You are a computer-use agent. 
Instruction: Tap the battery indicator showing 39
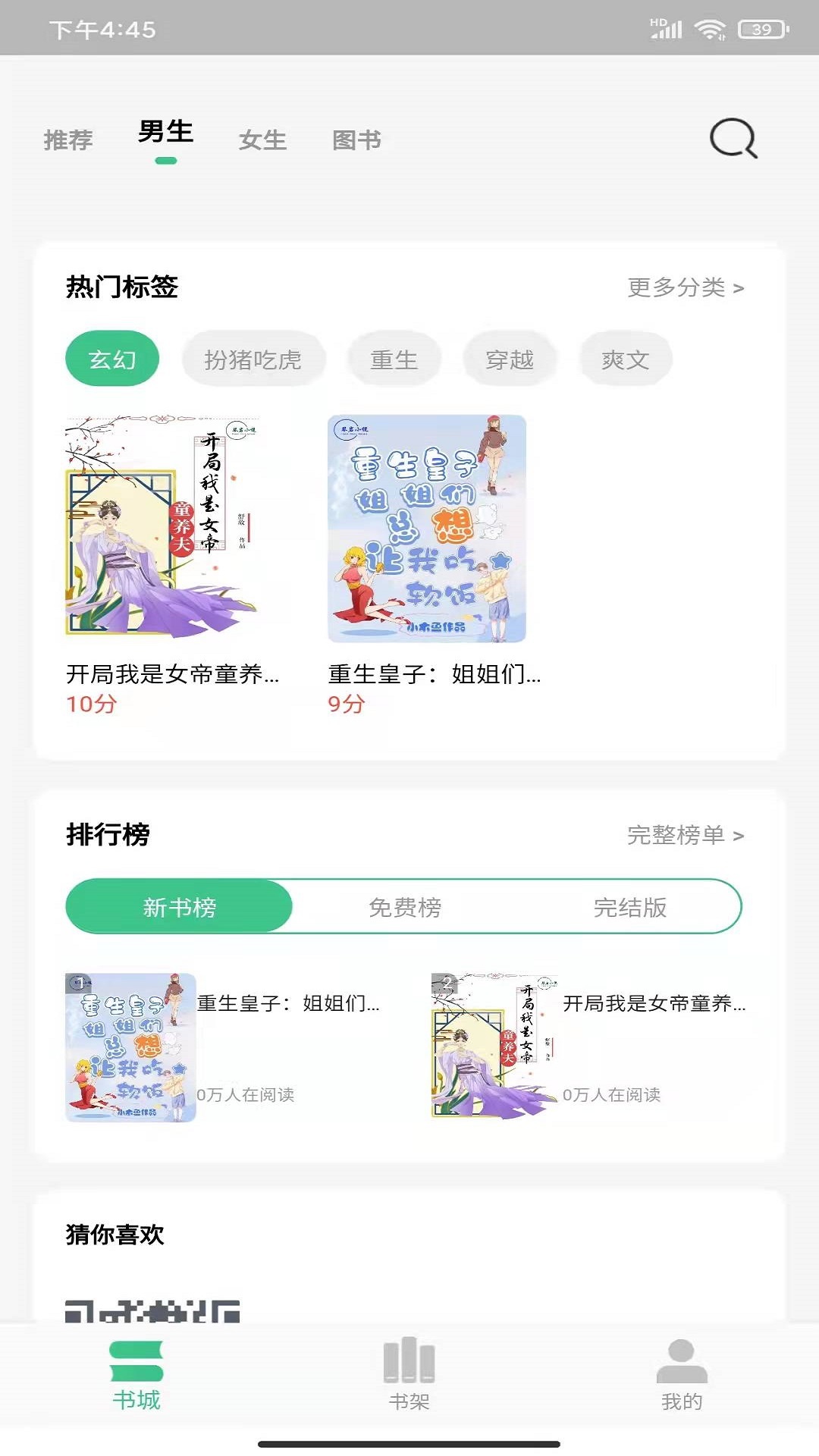763,29
